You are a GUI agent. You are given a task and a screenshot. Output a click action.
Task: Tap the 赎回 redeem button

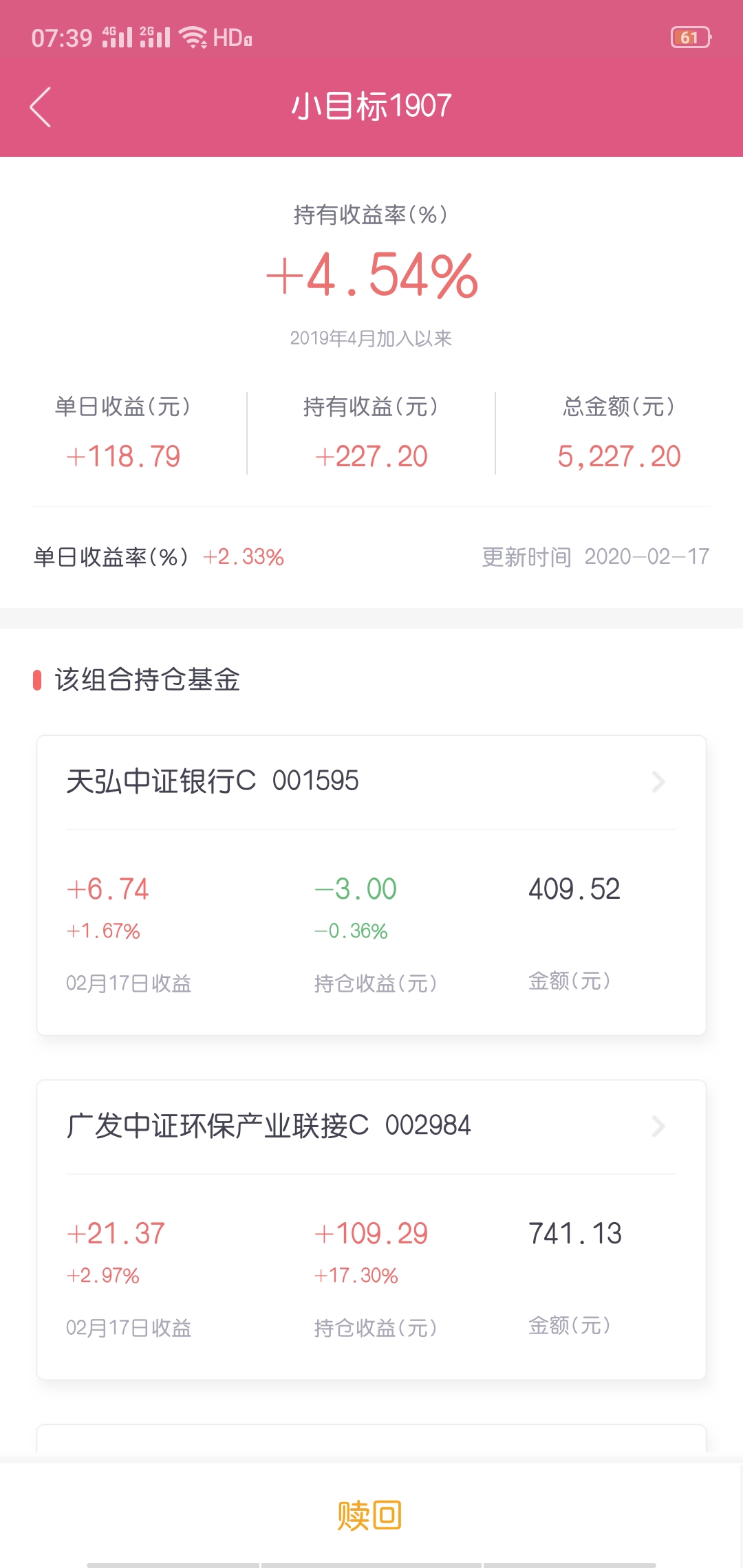(x=369, y=1515)
